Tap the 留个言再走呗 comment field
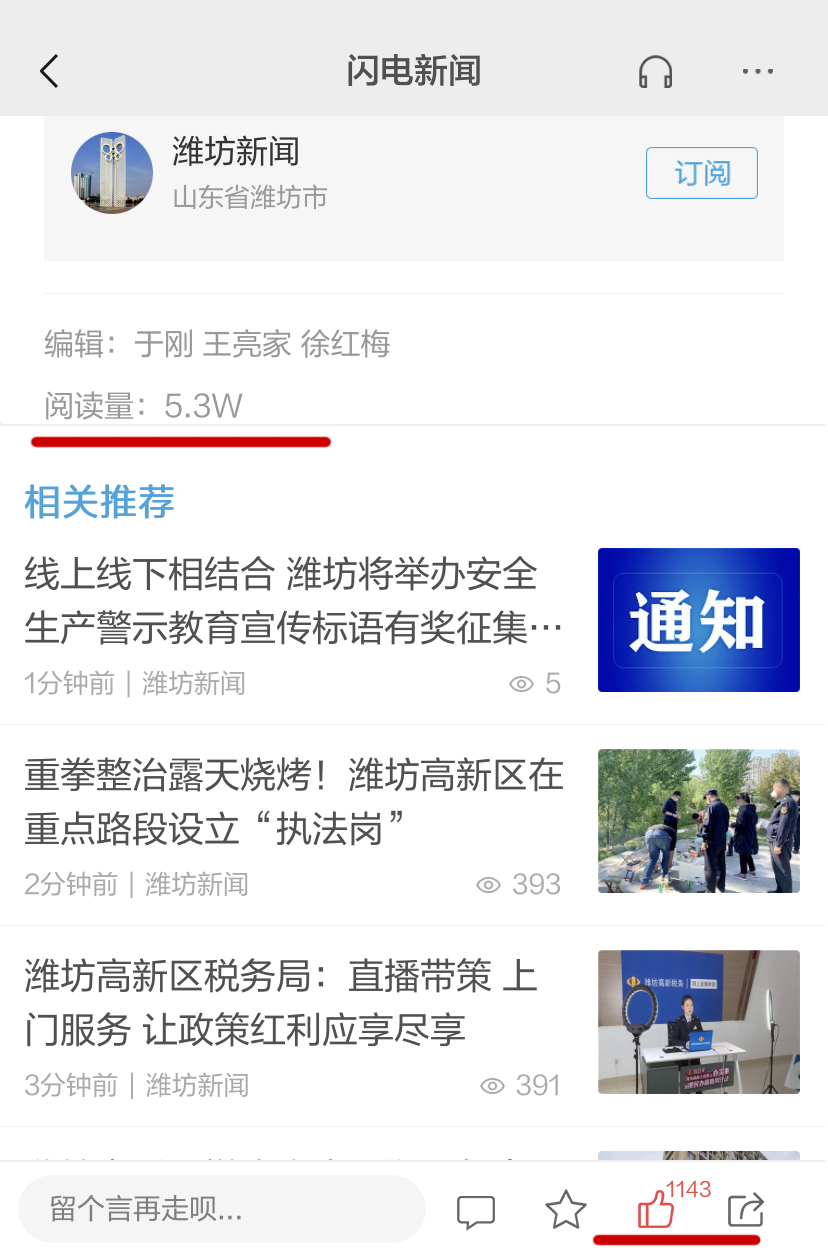This screenshot has width=828, height=1260. 222,1210
